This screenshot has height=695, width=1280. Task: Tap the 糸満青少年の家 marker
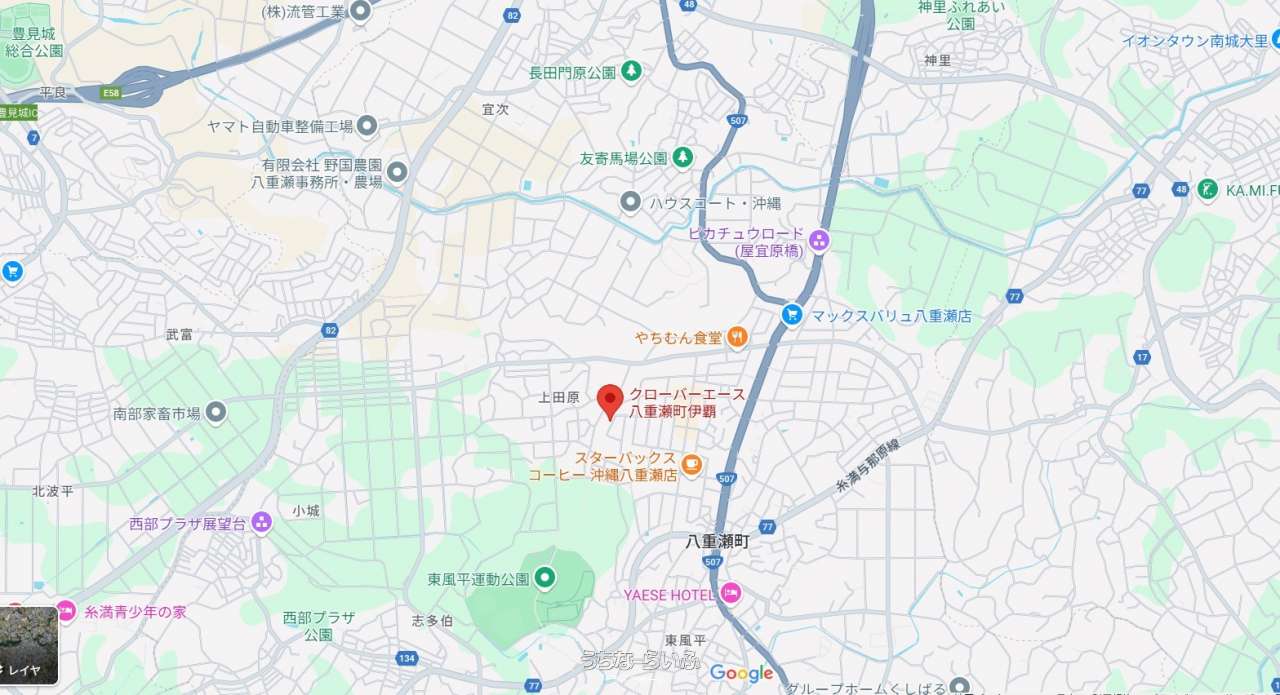point(66,611)
